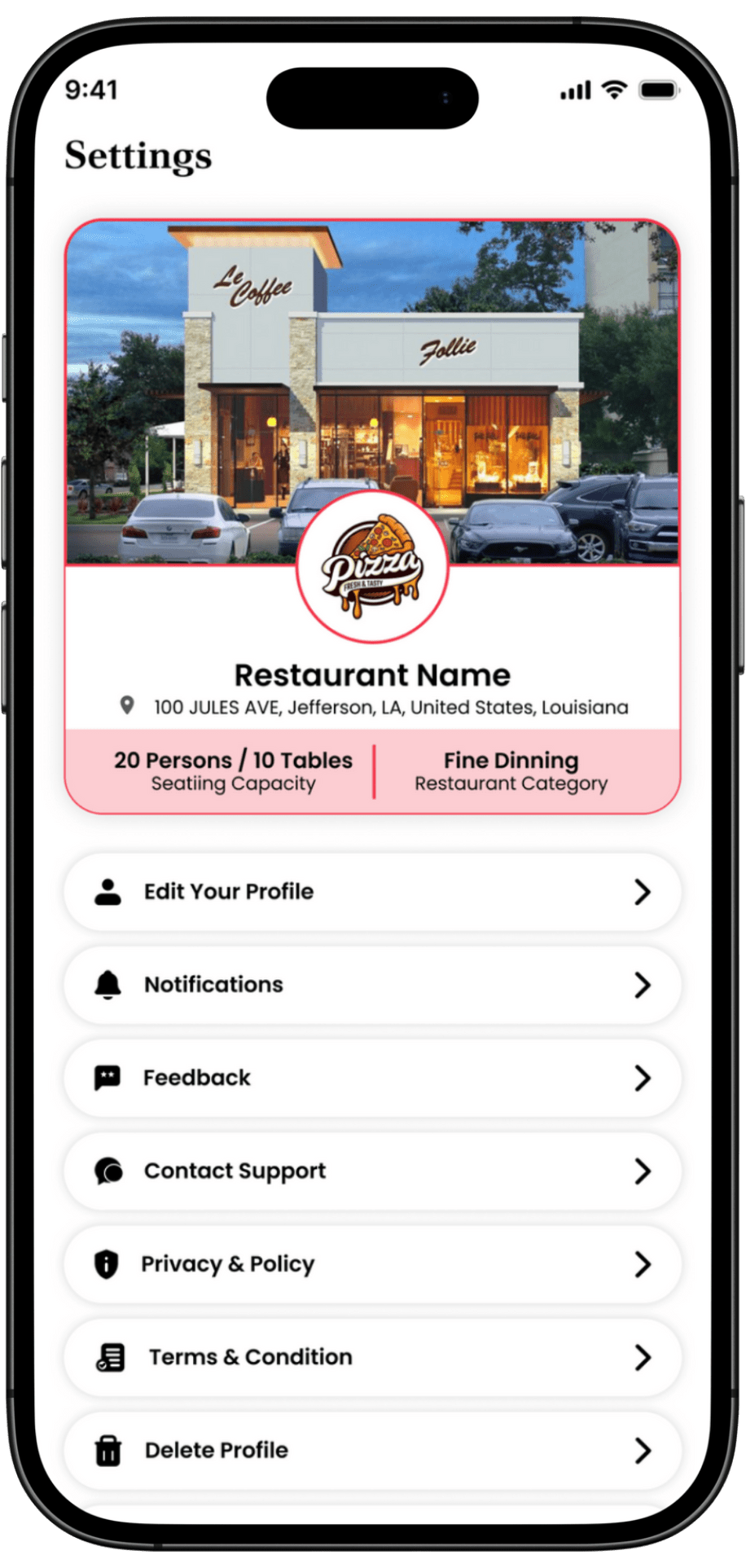Select Contact Support
Viewport: 746px width, 1568px height.
tap(372, 1171)
